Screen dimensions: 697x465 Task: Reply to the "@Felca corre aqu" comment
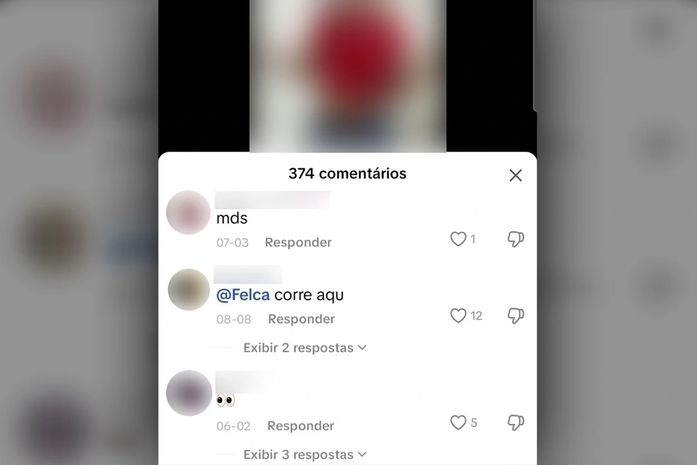pos(301,319)
